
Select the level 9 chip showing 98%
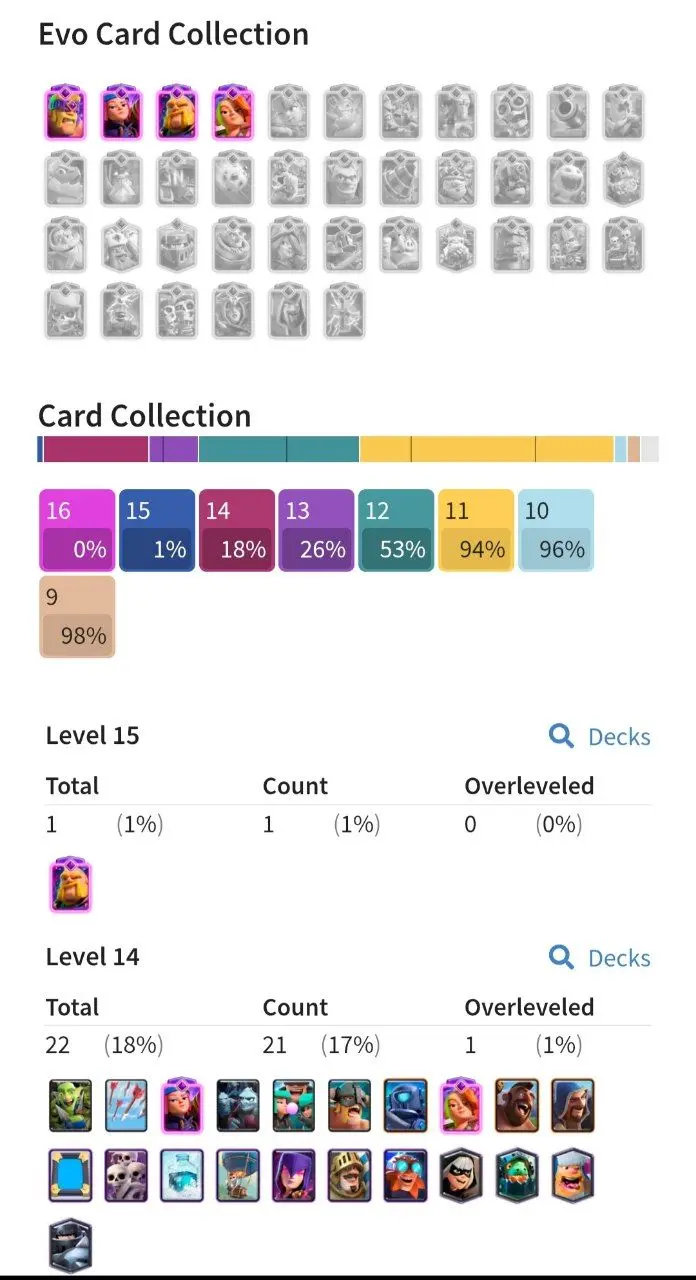click(x=77, y=616)
